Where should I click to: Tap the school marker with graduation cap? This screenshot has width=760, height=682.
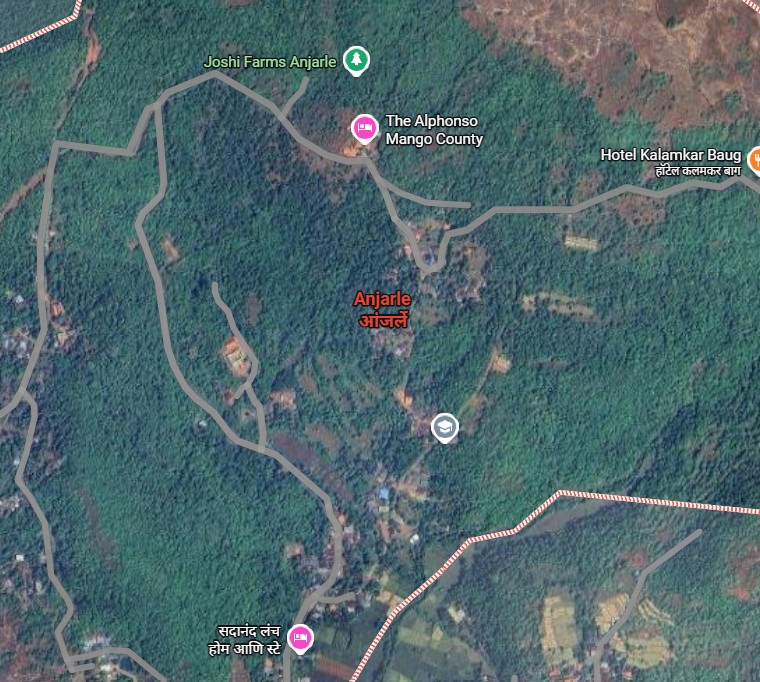click(x=444, y=427)
